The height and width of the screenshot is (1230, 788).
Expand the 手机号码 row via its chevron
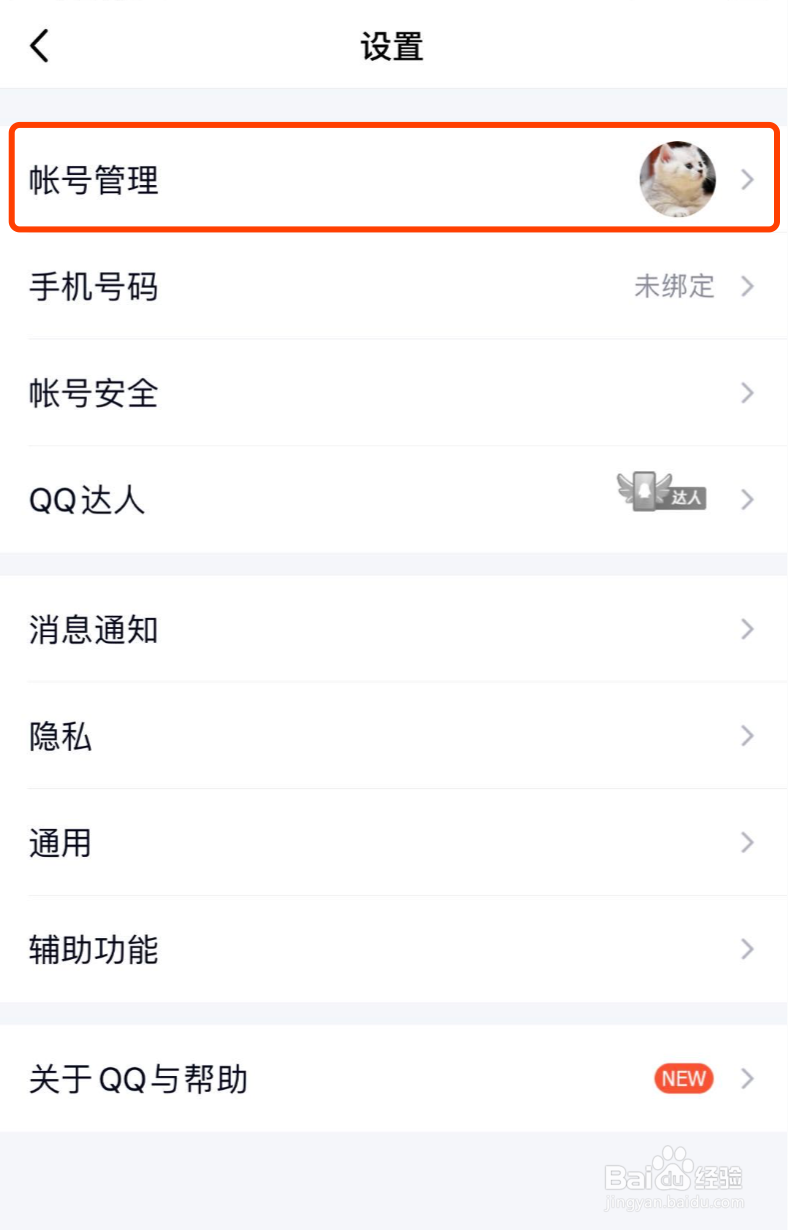click(747, 287)
